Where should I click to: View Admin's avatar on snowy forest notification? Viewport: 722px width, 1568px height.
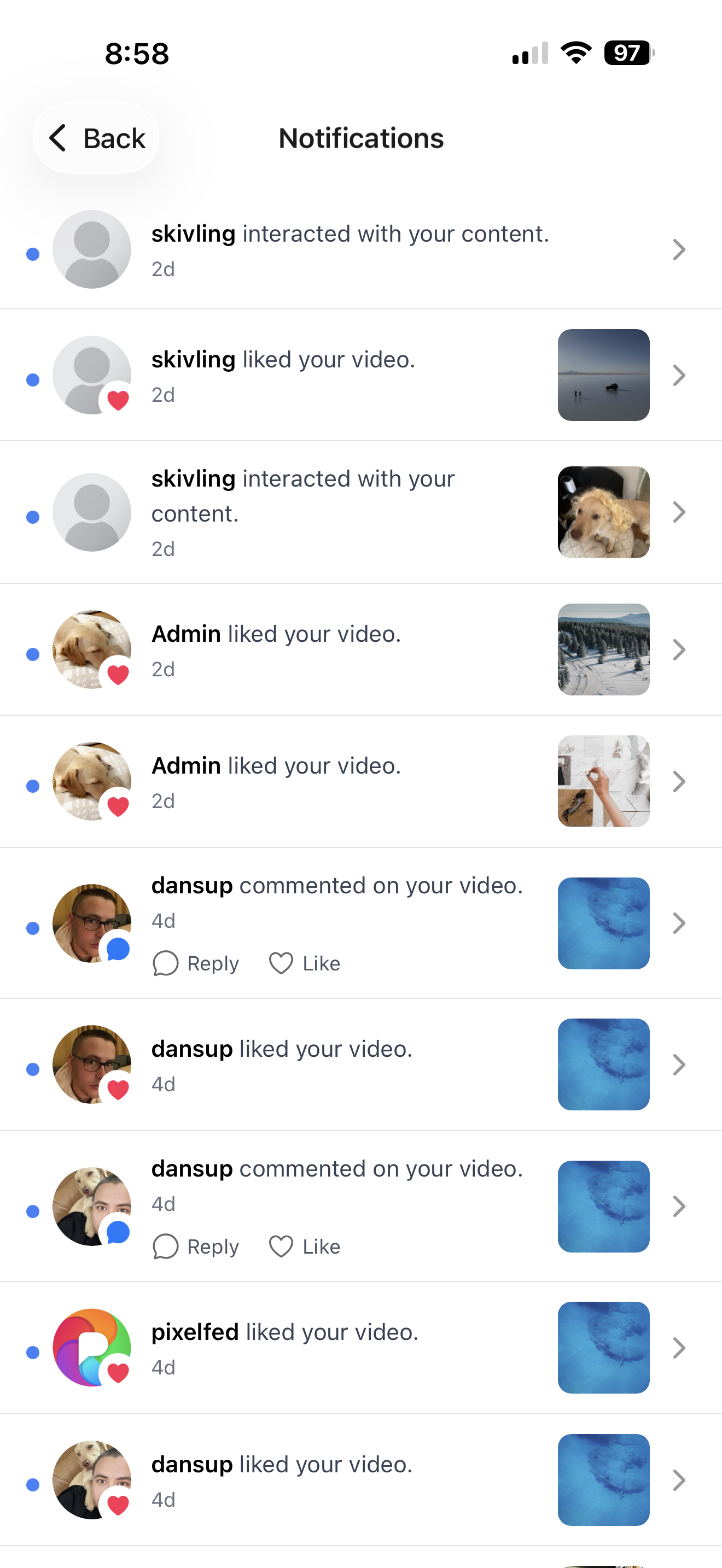[x=91, y=650]
